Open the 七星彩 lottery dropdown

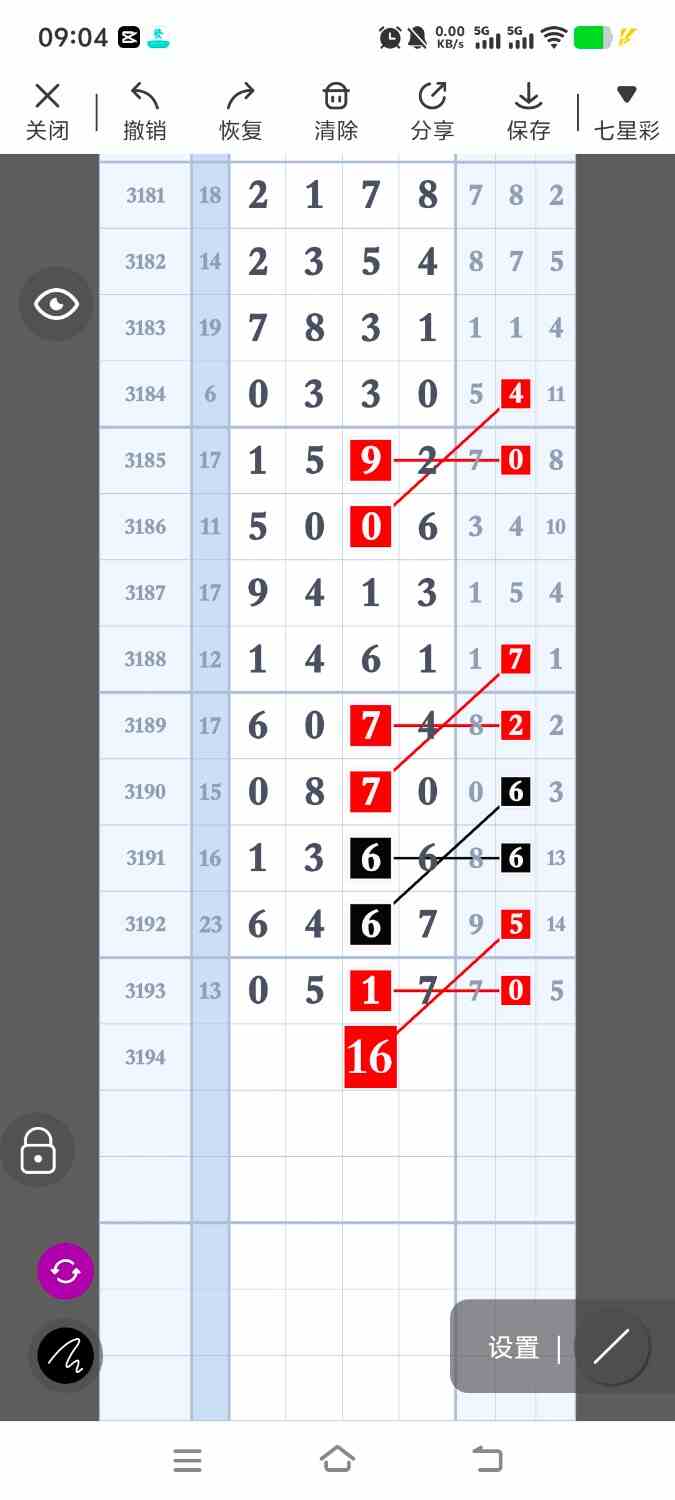click(x=627, y=111)
